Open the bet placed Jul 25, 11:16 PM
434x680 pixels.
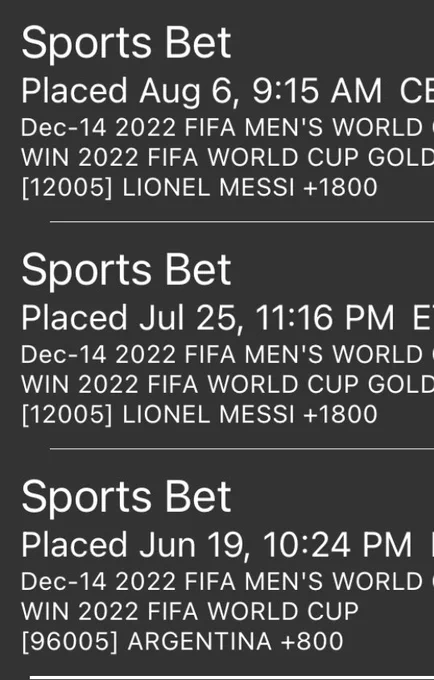pyautogui.click(x=217, y=335)
